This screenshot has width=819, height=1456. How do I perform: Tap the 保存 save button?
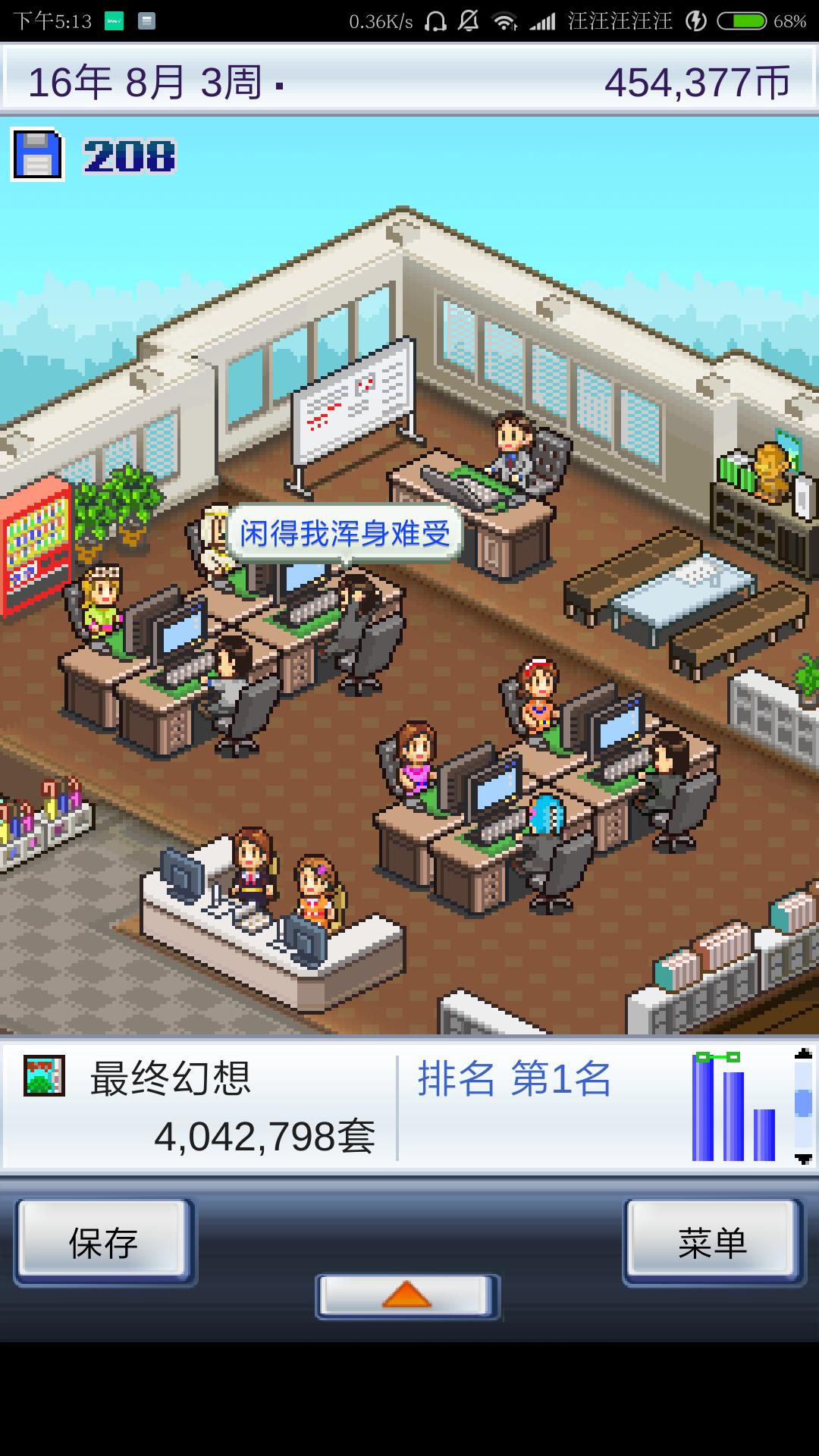(x=104, y=1242)
